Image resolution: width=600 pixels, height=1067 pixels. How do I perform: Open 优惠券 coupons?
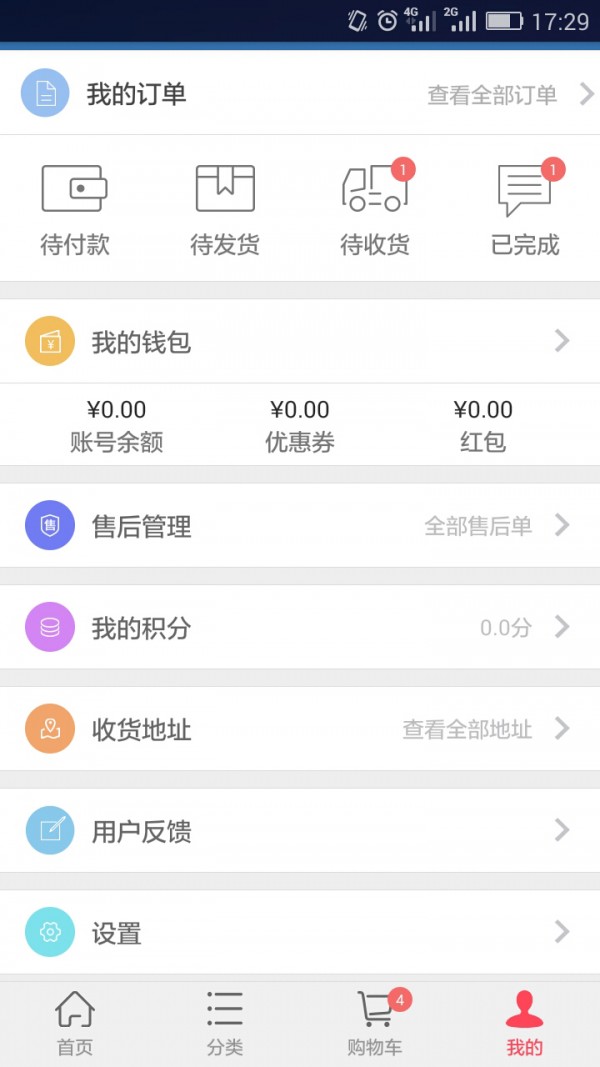pyautogui.click(x=300, y=425)
